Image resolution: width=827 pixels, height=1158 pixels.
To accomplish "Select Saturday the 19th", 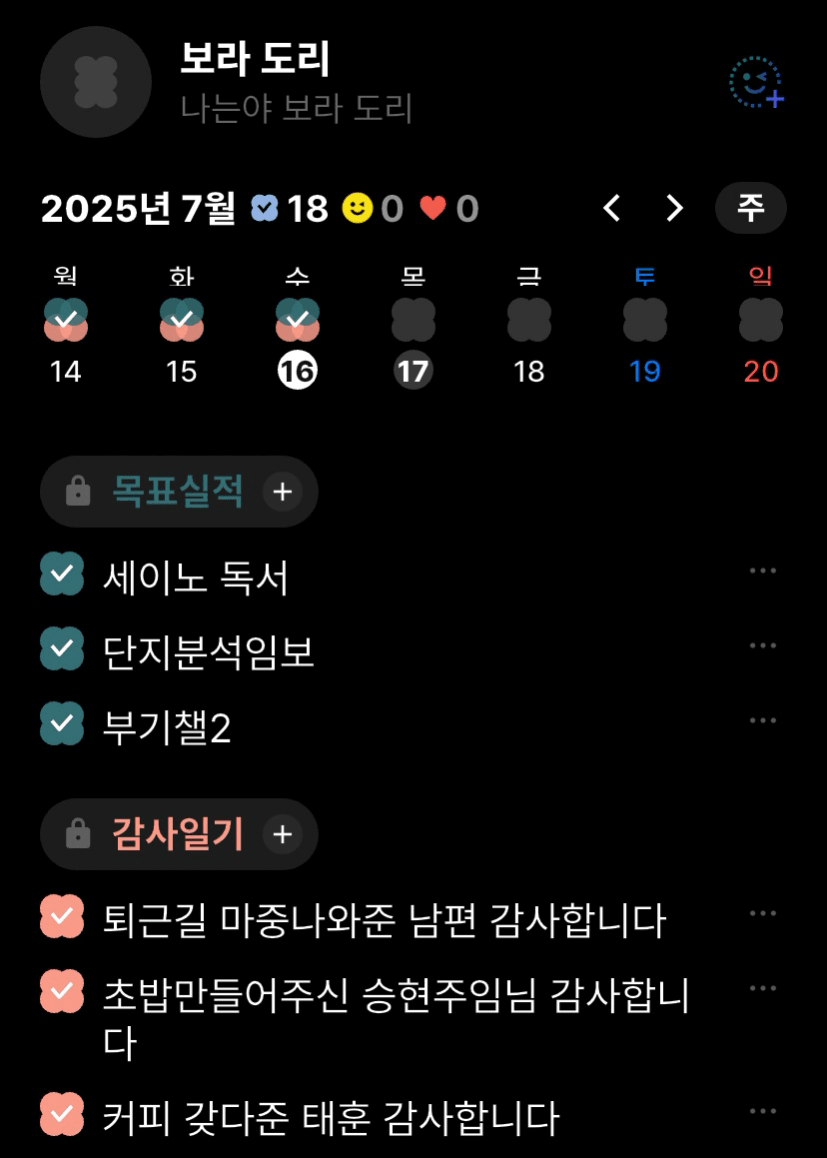I will coord(645,371).
